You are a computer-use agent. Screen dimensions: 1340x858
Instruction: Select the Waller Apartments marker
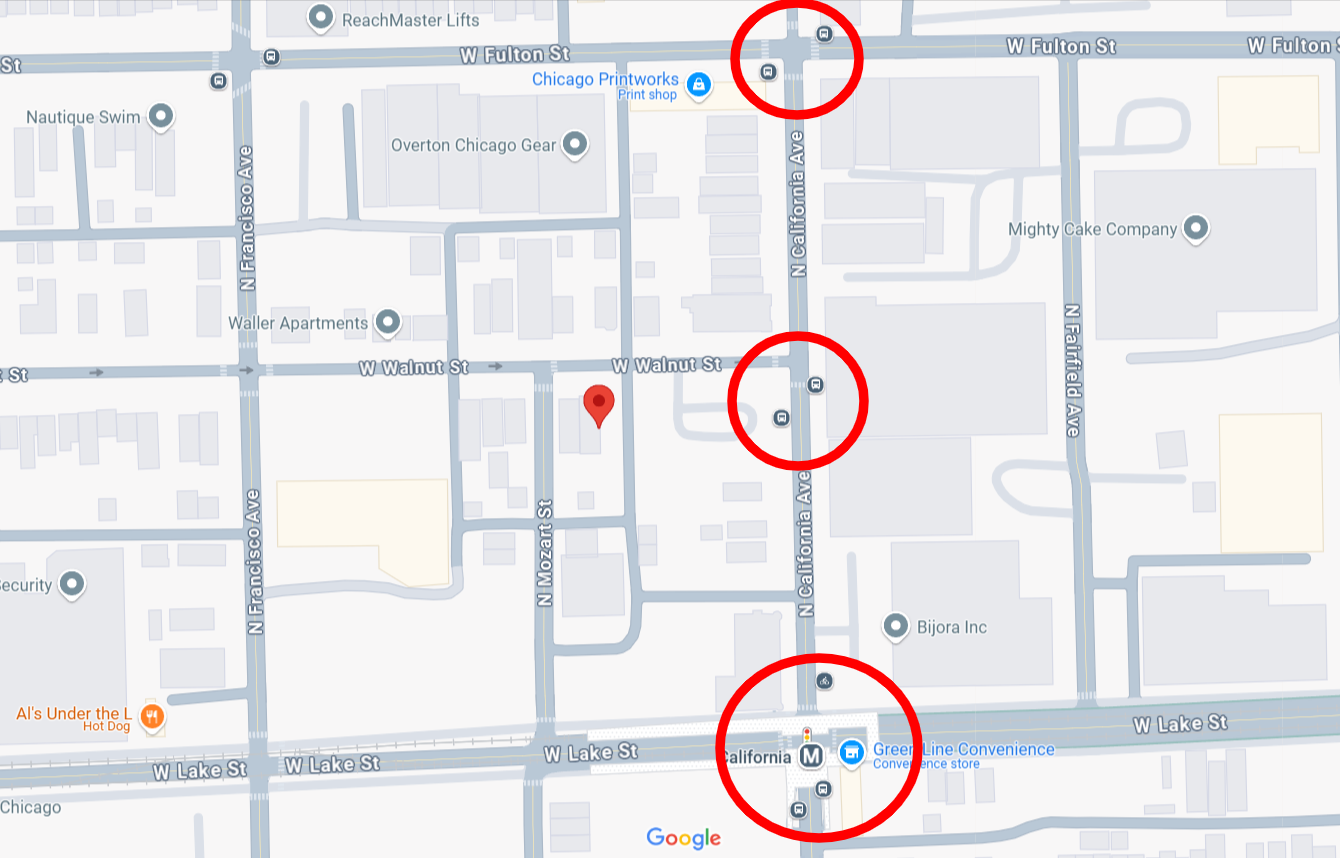point(387,323)
